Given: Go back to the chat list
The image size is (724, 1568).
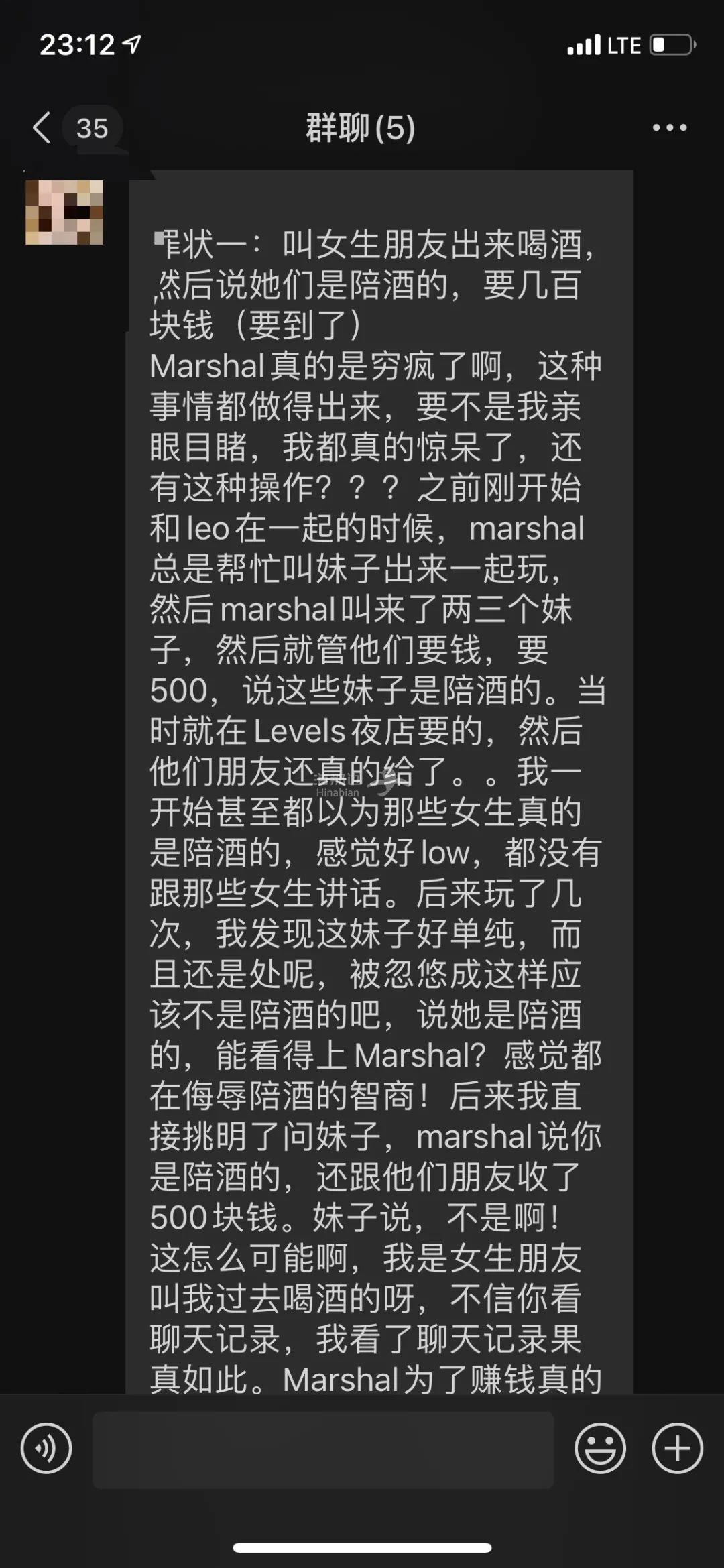Looking at the screenshot, I should [x=42, y=127].
